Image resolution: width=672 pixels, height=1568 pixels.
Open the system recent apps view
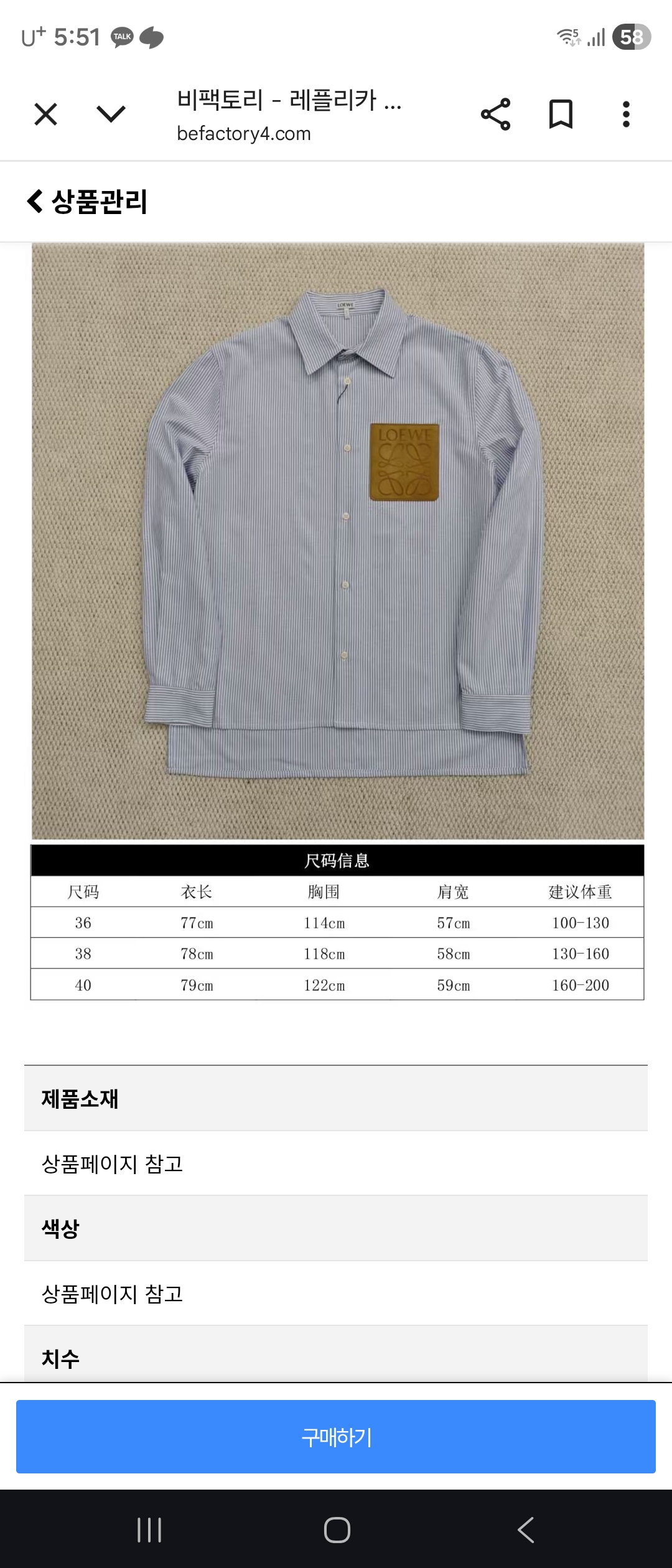(149, 1530)
